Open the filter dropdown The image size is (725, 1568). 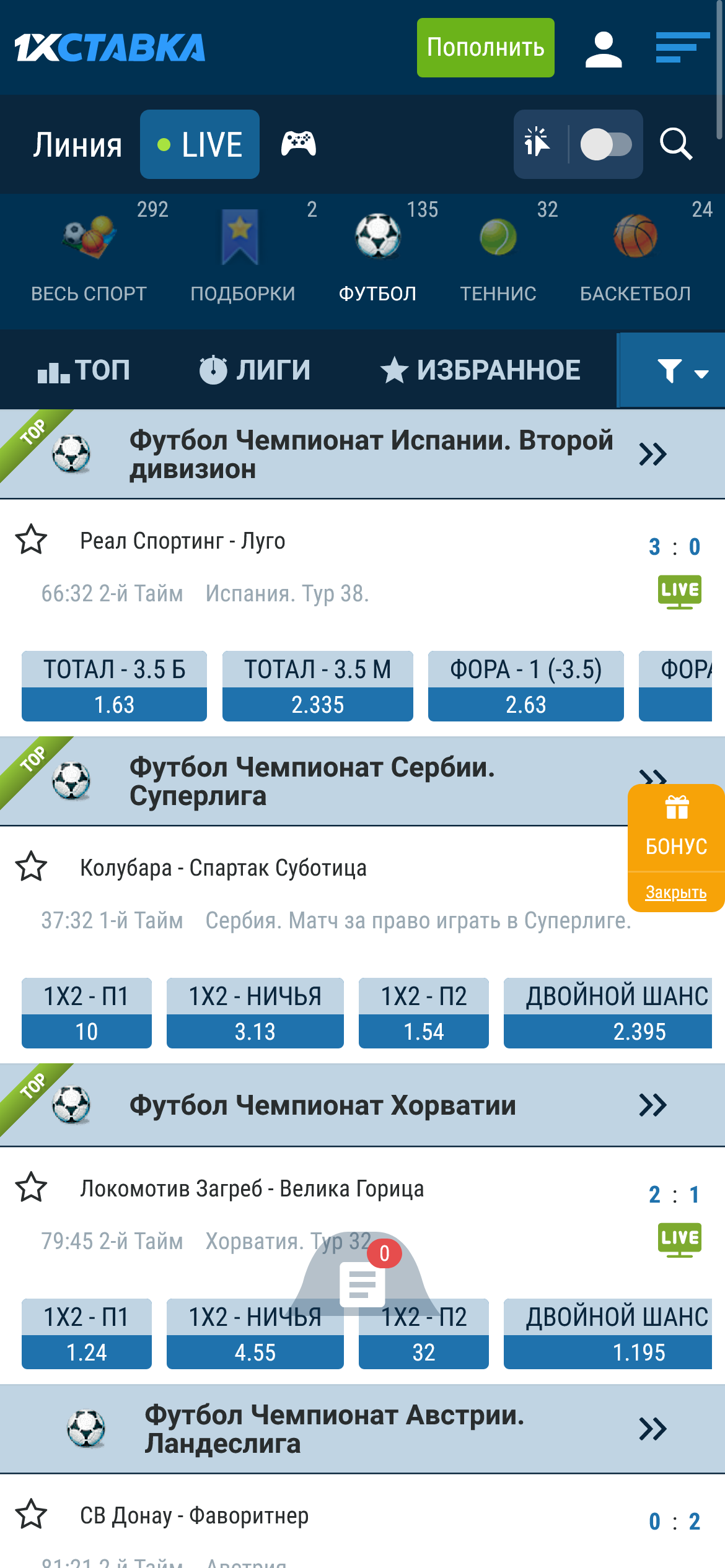(672, 371)
